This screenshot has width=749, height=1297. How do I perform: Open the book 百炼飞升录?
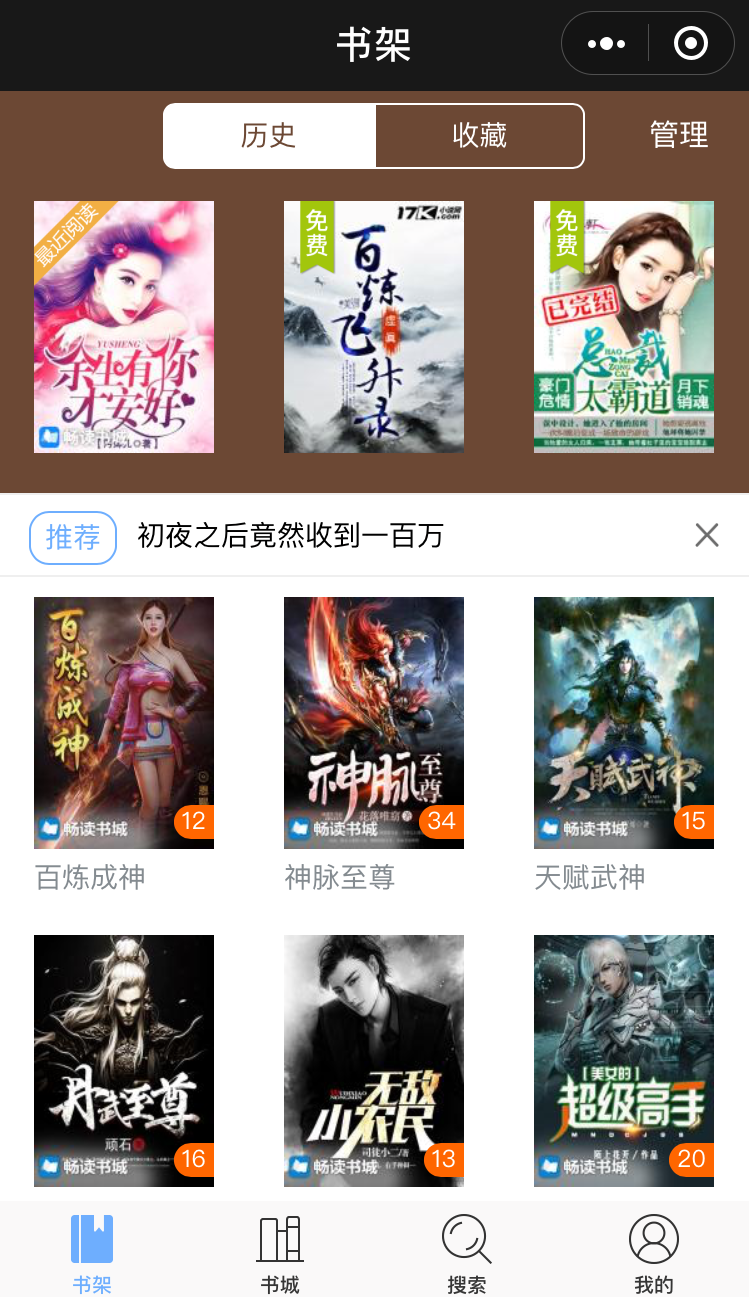point(374,327)
